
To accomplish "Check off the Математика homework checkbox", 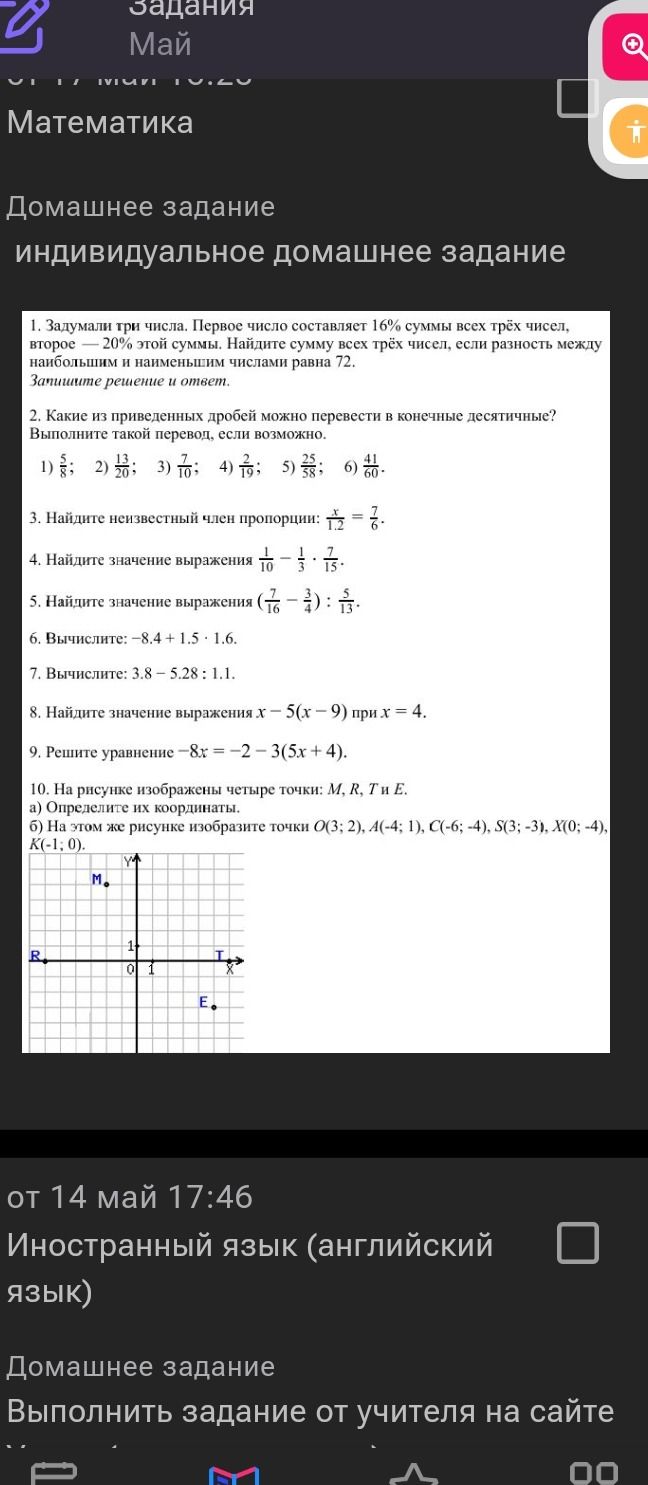I will pyautogui.click(x=577, y=99).
